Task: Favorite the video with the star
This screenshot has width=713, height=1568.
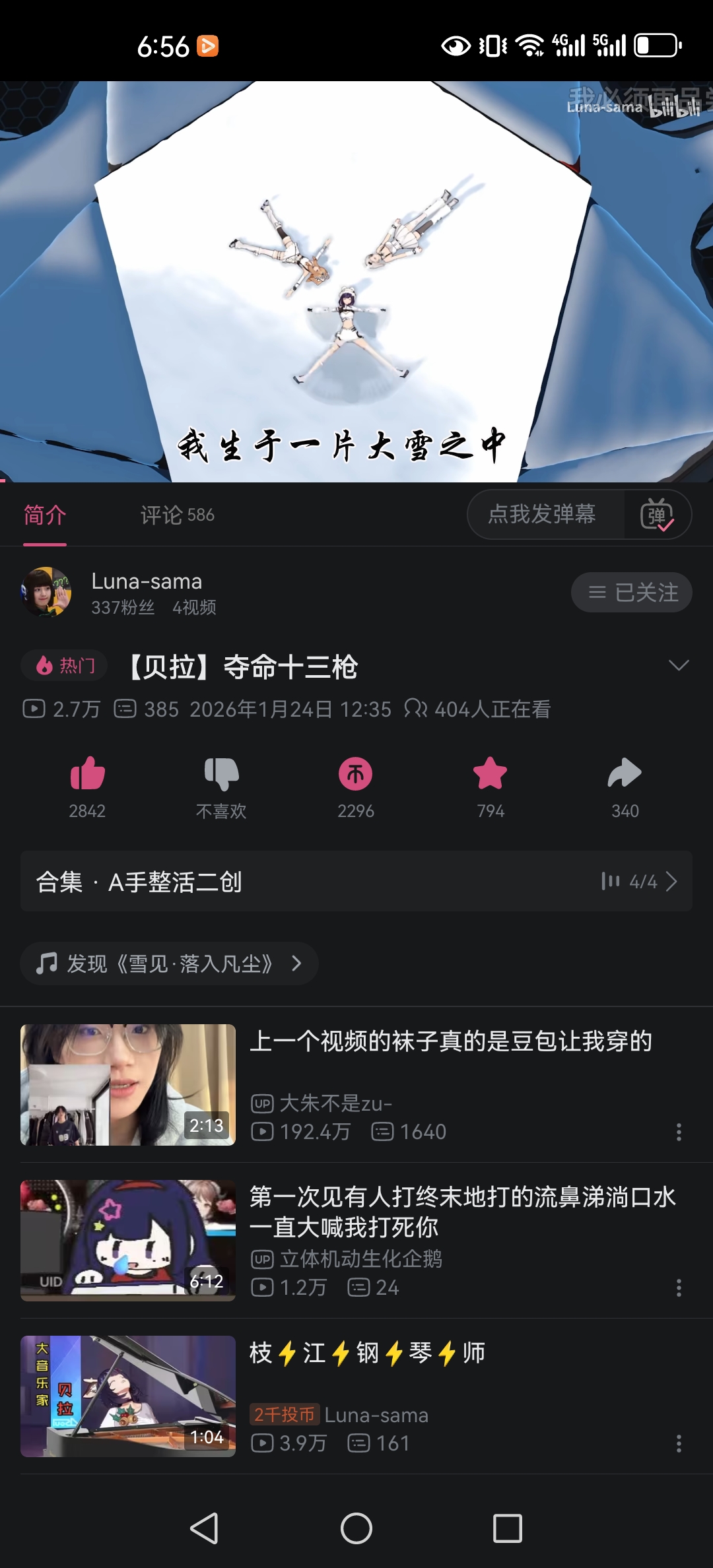Action: tap(491, 773)
